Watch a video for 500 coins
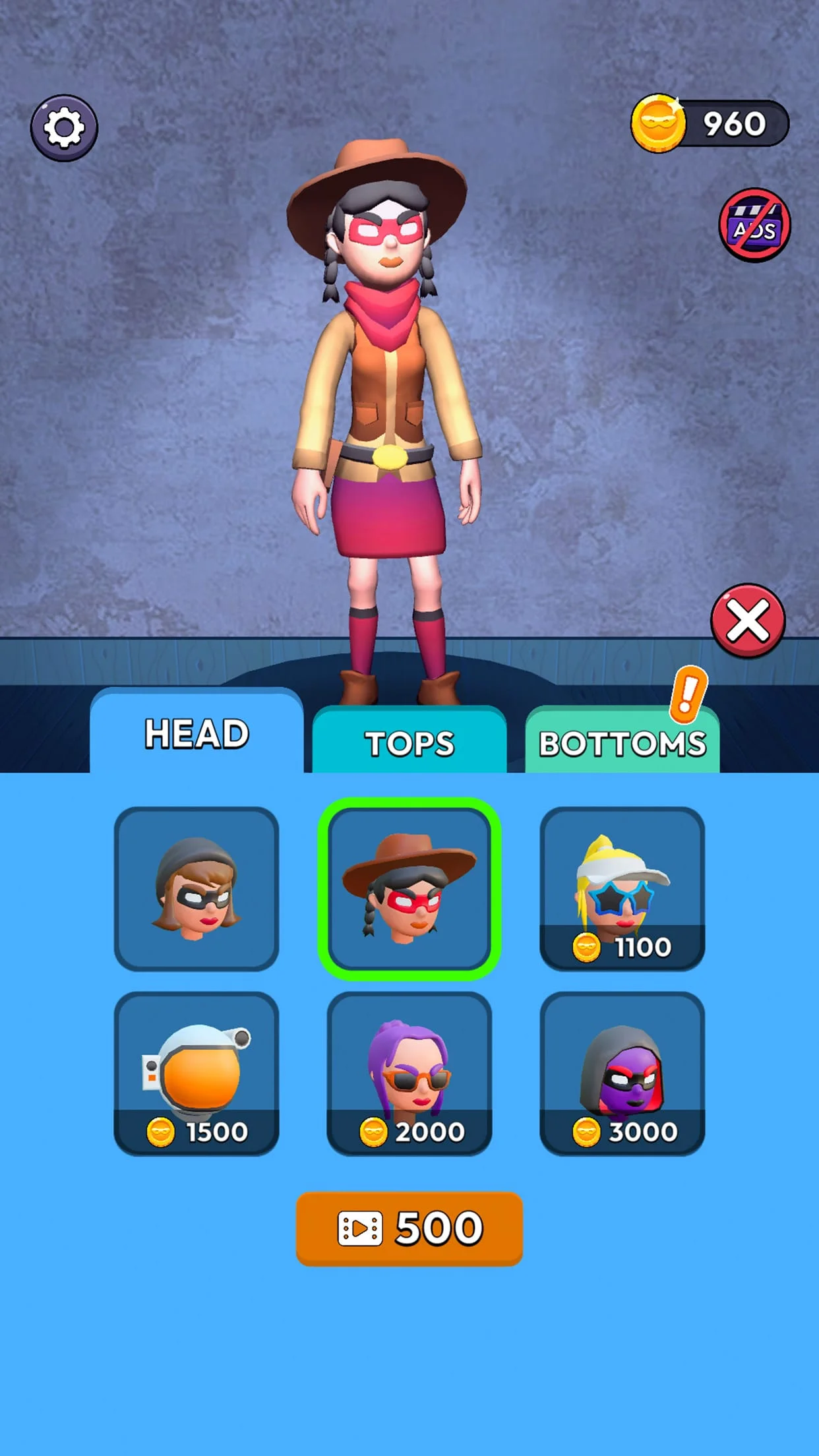The height and width of the screenshot is (1456, 819). click(409, 1228)
